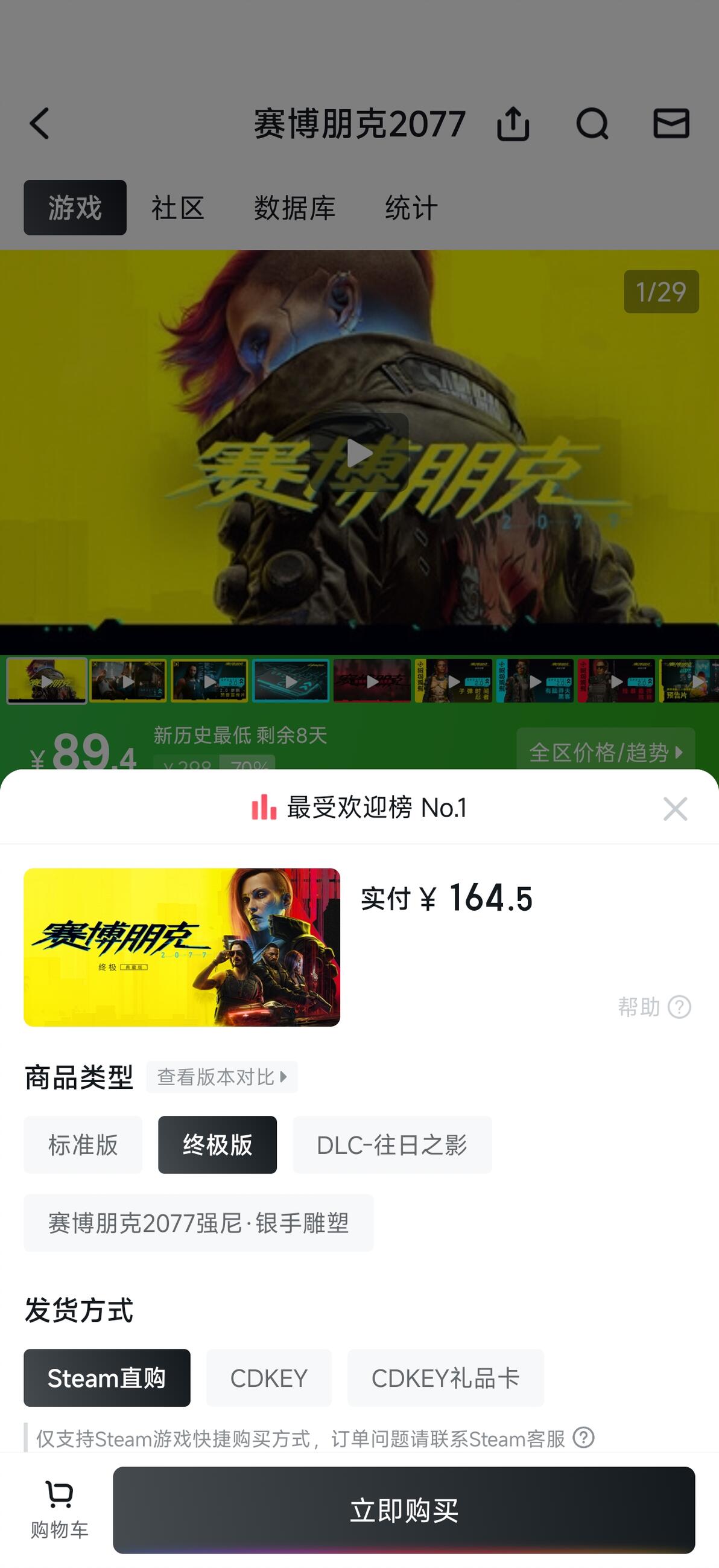719x1568 pixels.
Task: Choose CDKEY delivery method
Action: coord(269,1378)
